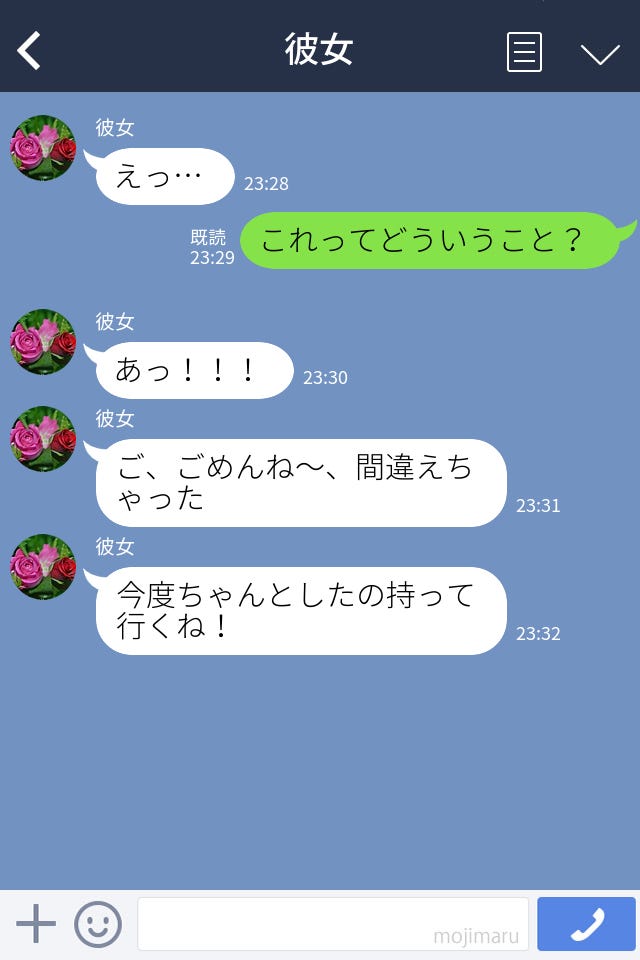This screenshot has width=640, height=960.
Task: Focus the message input field
Action: coord(332,924)
